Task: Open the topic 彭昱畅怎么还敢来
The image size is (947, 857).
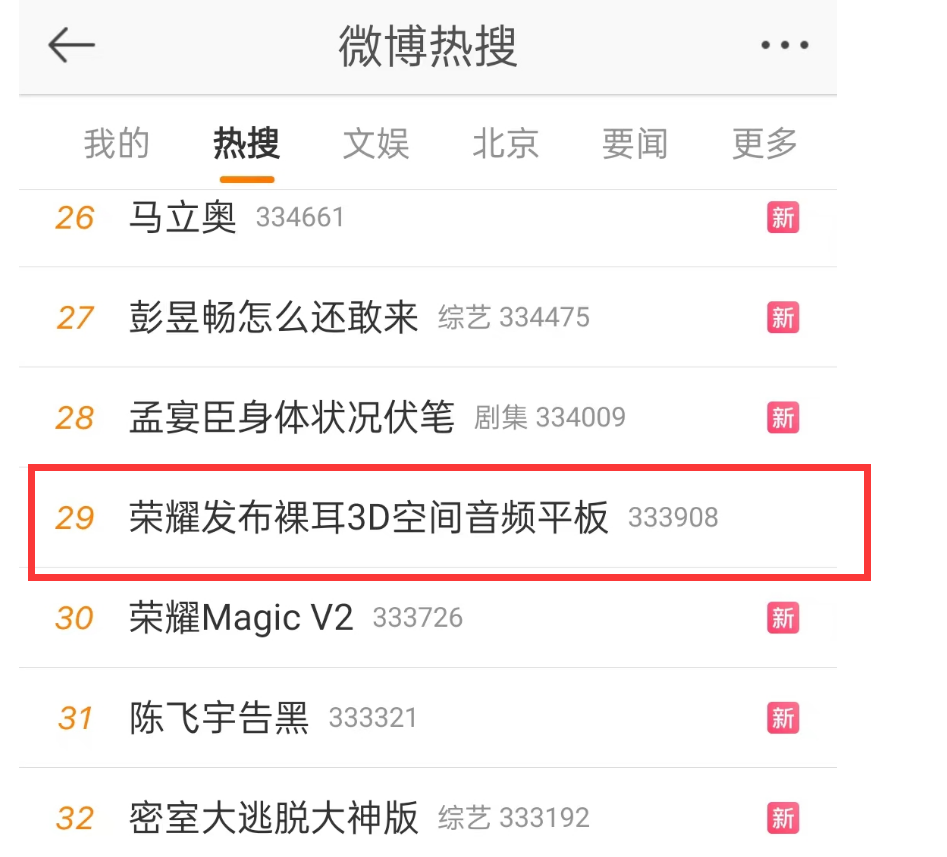Action: [273, 318]
